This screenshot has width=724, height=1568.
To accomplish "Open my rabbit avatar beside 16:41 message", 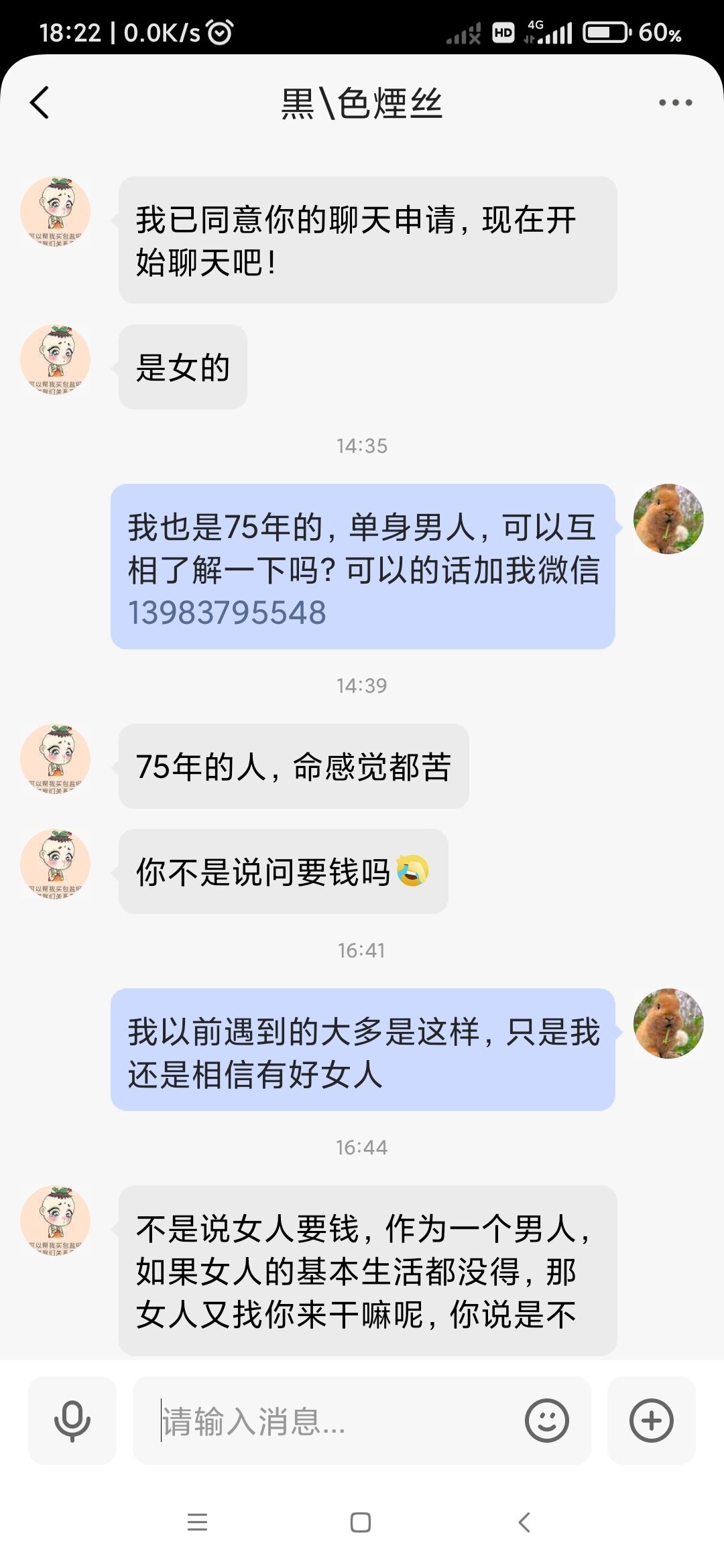I will point(668,1023).
